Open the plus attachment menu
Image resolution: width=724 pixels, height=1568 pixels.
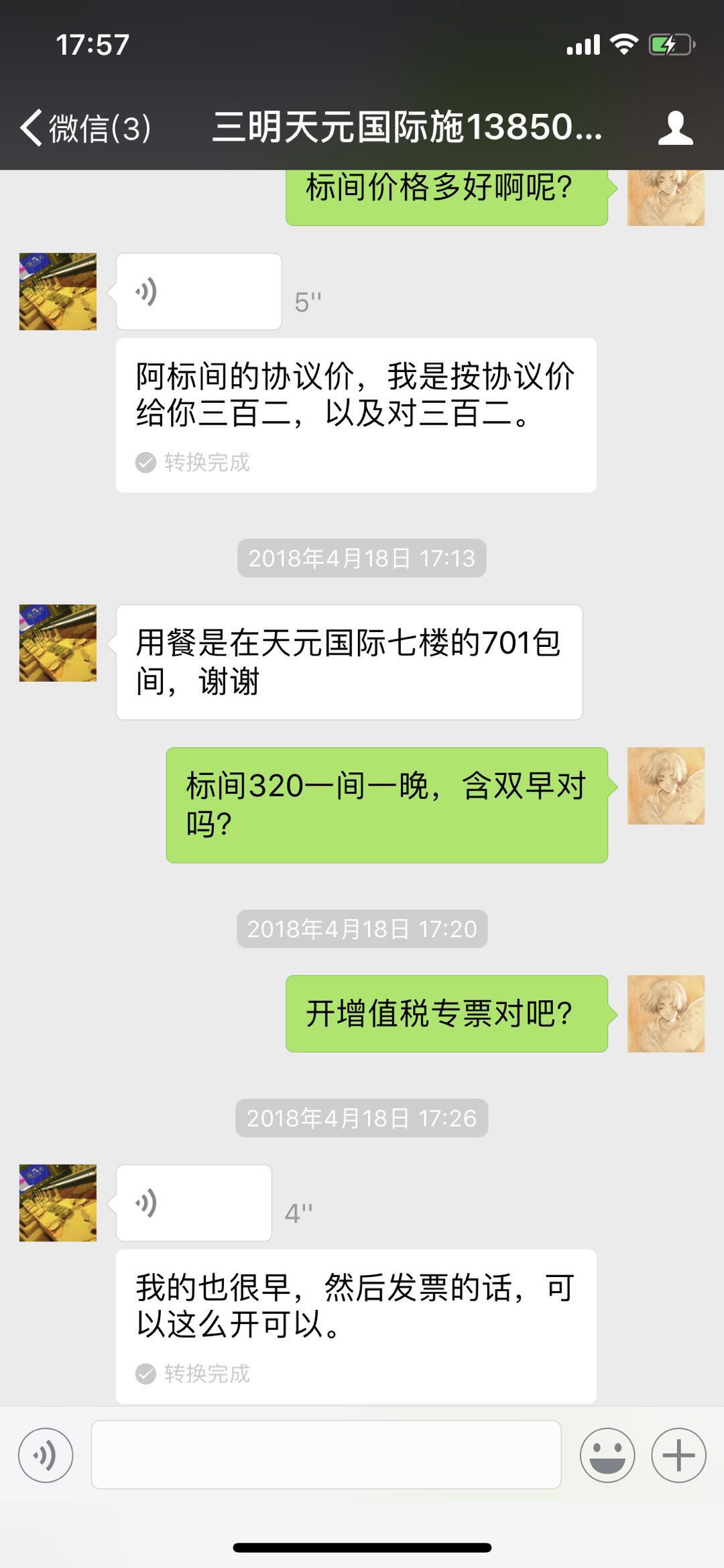pyautogui.click(x=678, y=1455)
